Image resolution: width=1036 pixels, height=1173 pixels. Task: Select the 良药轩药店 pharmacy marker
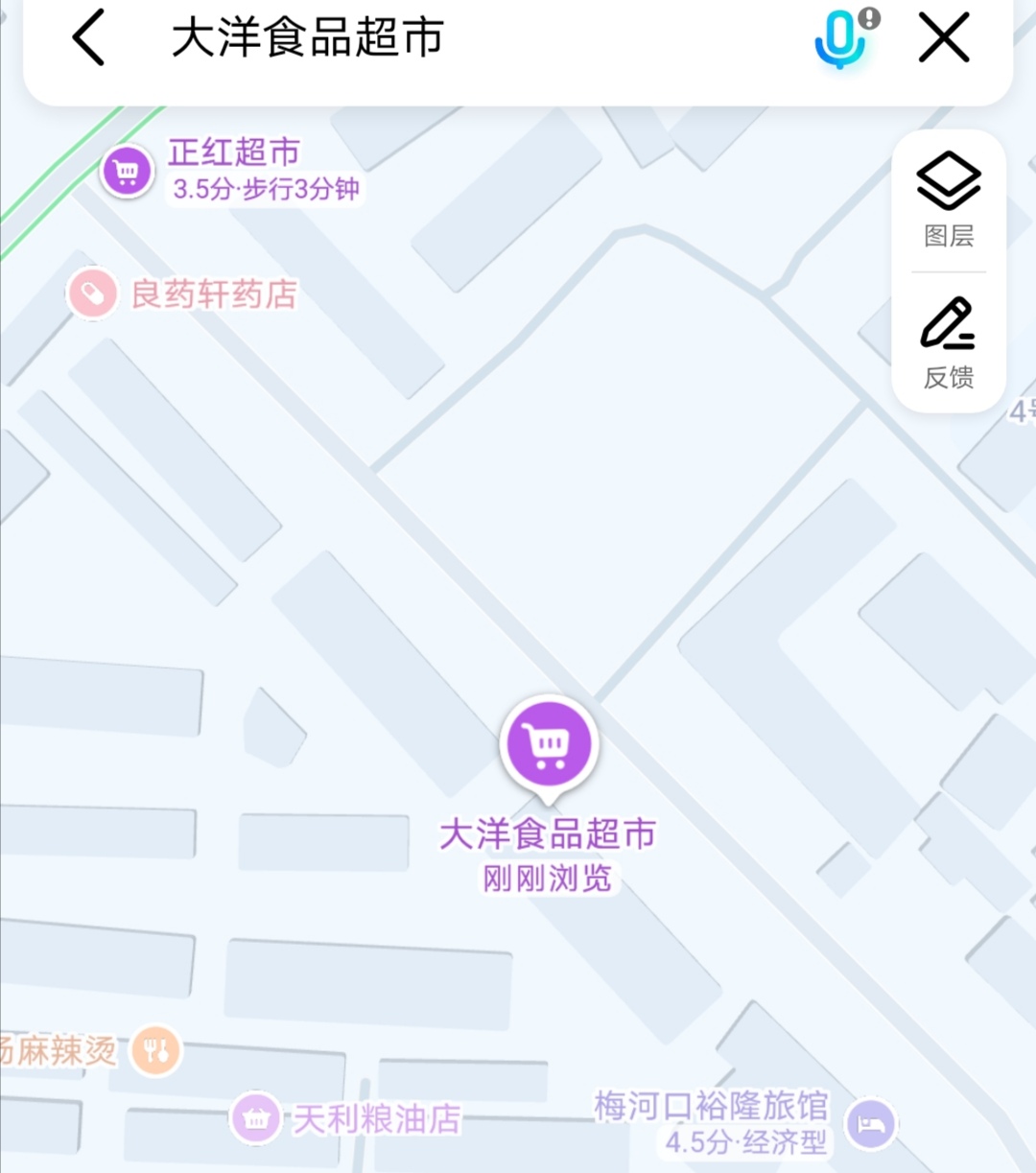coord(92,293)
